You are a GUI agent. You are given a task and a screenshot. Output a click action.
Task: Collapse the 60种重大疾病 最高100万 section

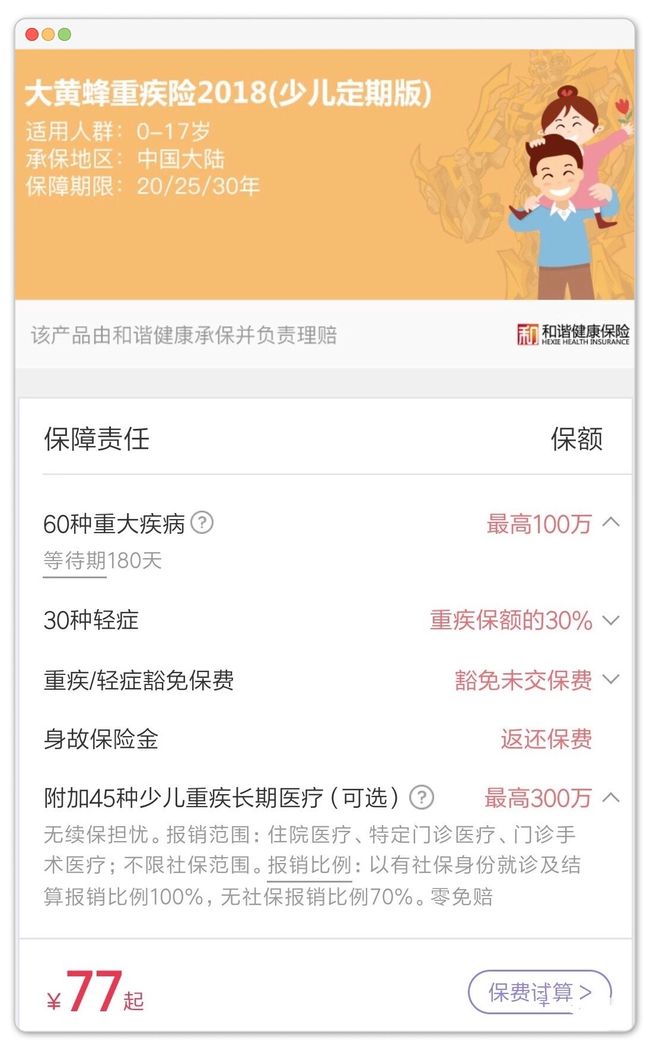click(610, 522)
